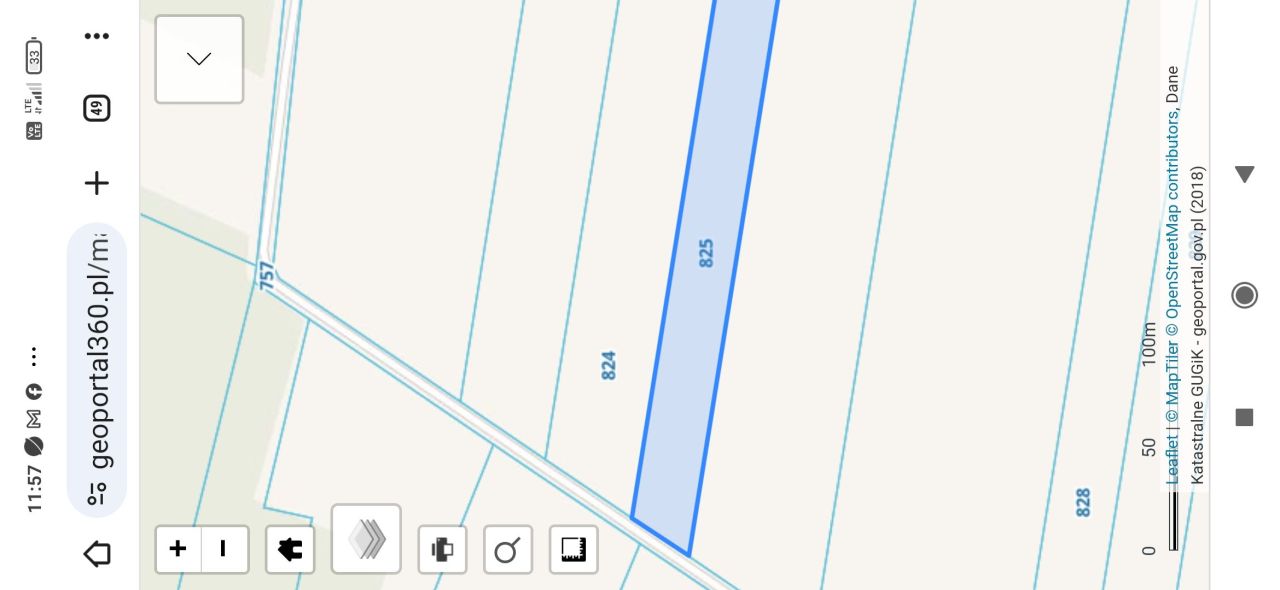Open the magnifier search tool

click(x=508, y=549)
